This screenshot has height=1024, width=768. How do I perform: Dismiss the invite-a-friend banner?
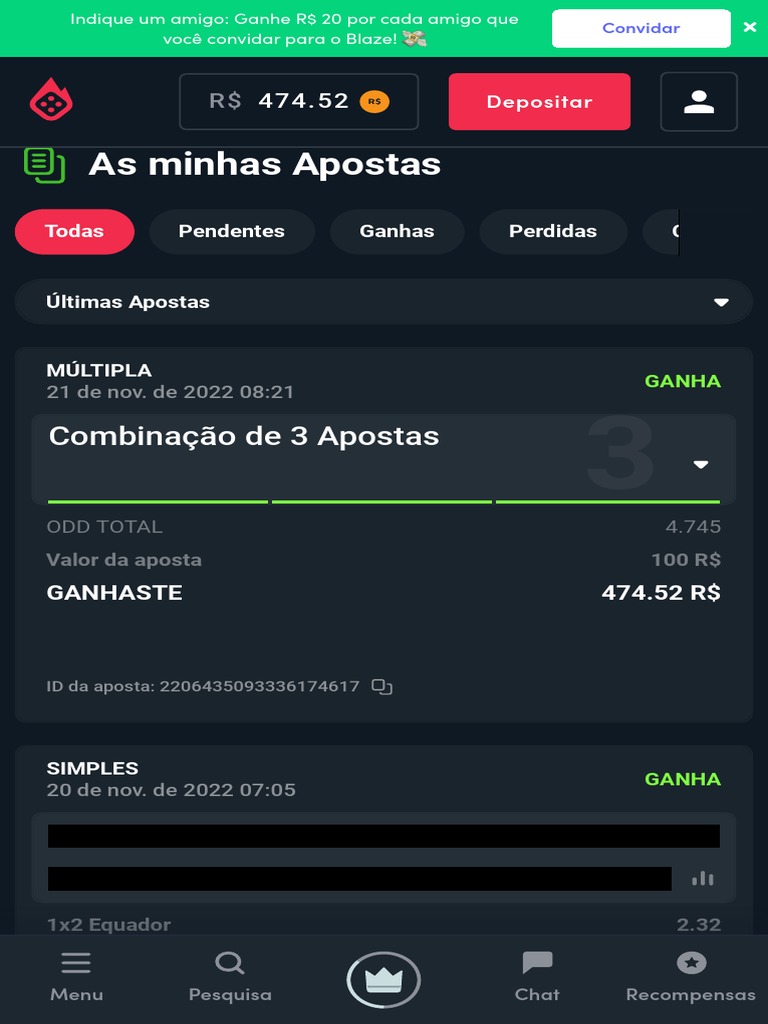749,28
